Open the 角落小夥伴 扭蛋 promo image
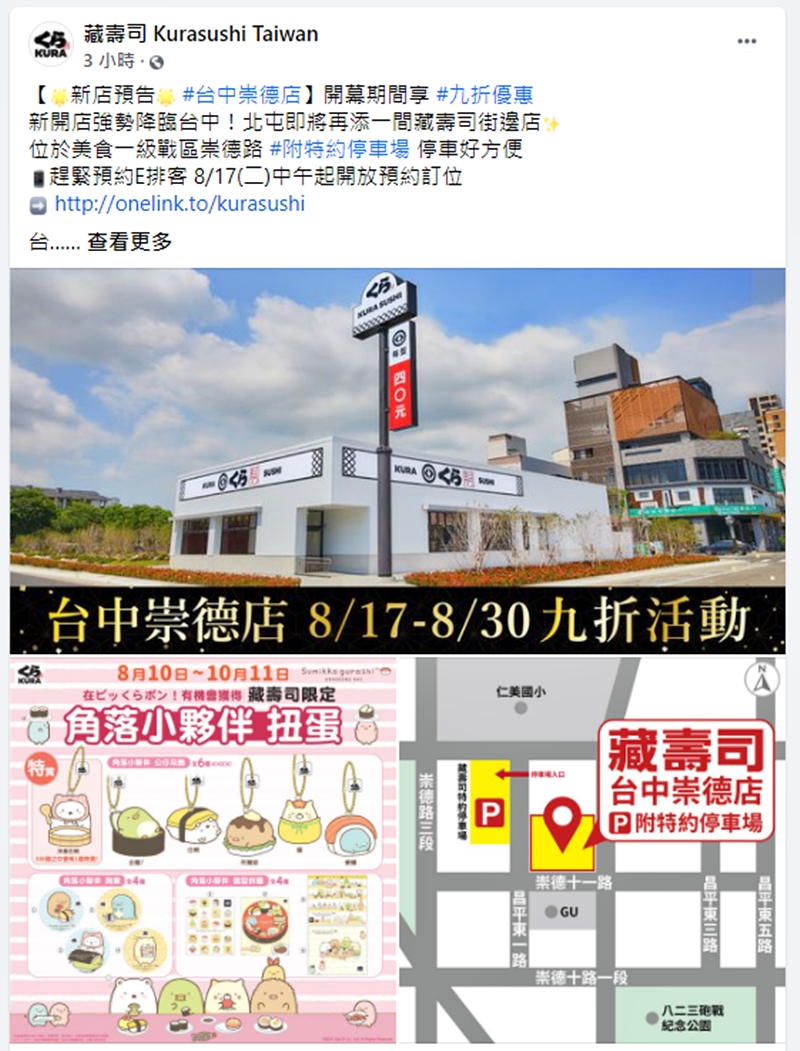Viewport: 800px width, 1051px height. click(203, 850)
